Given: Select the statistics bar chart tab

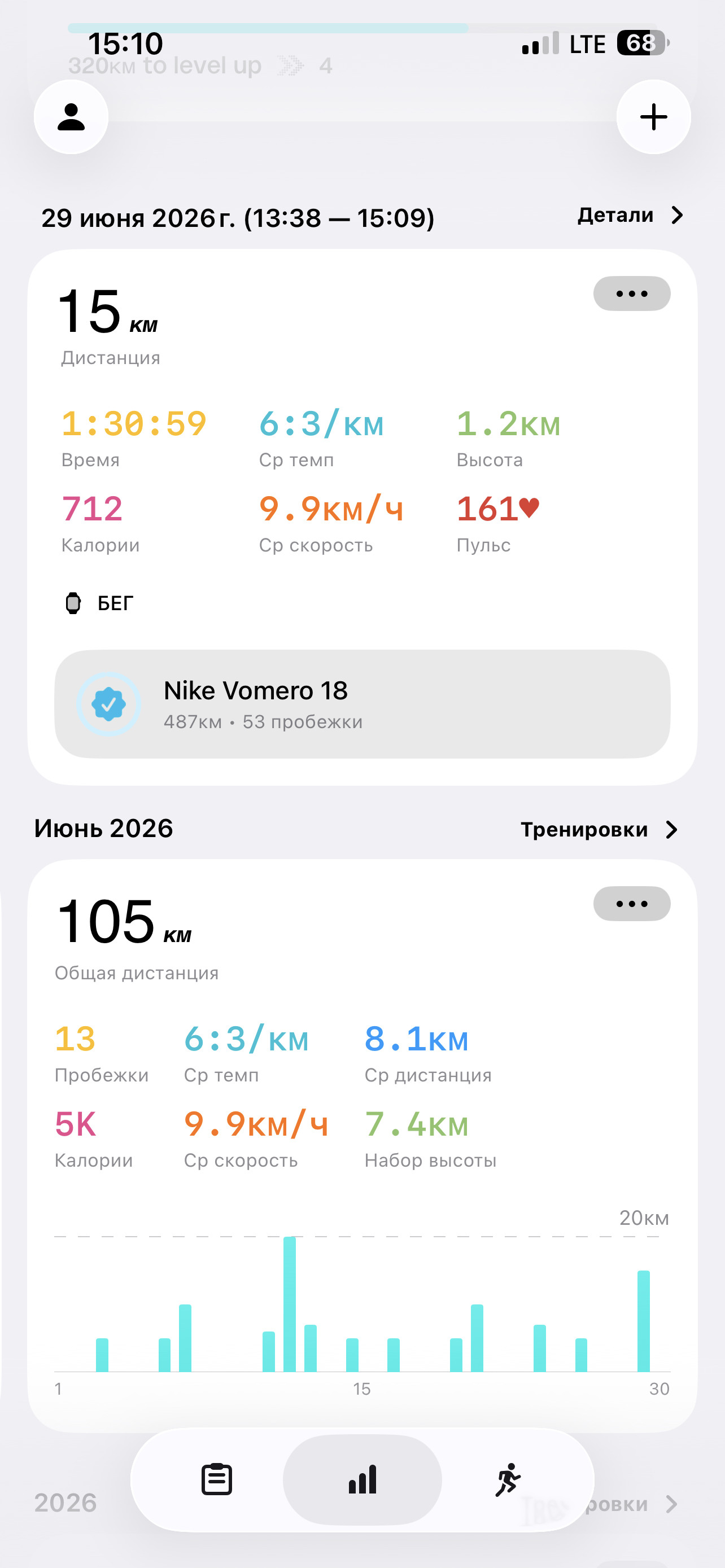Looking at the screenshot, I should pyautogui.click(x=362, y=1479).
